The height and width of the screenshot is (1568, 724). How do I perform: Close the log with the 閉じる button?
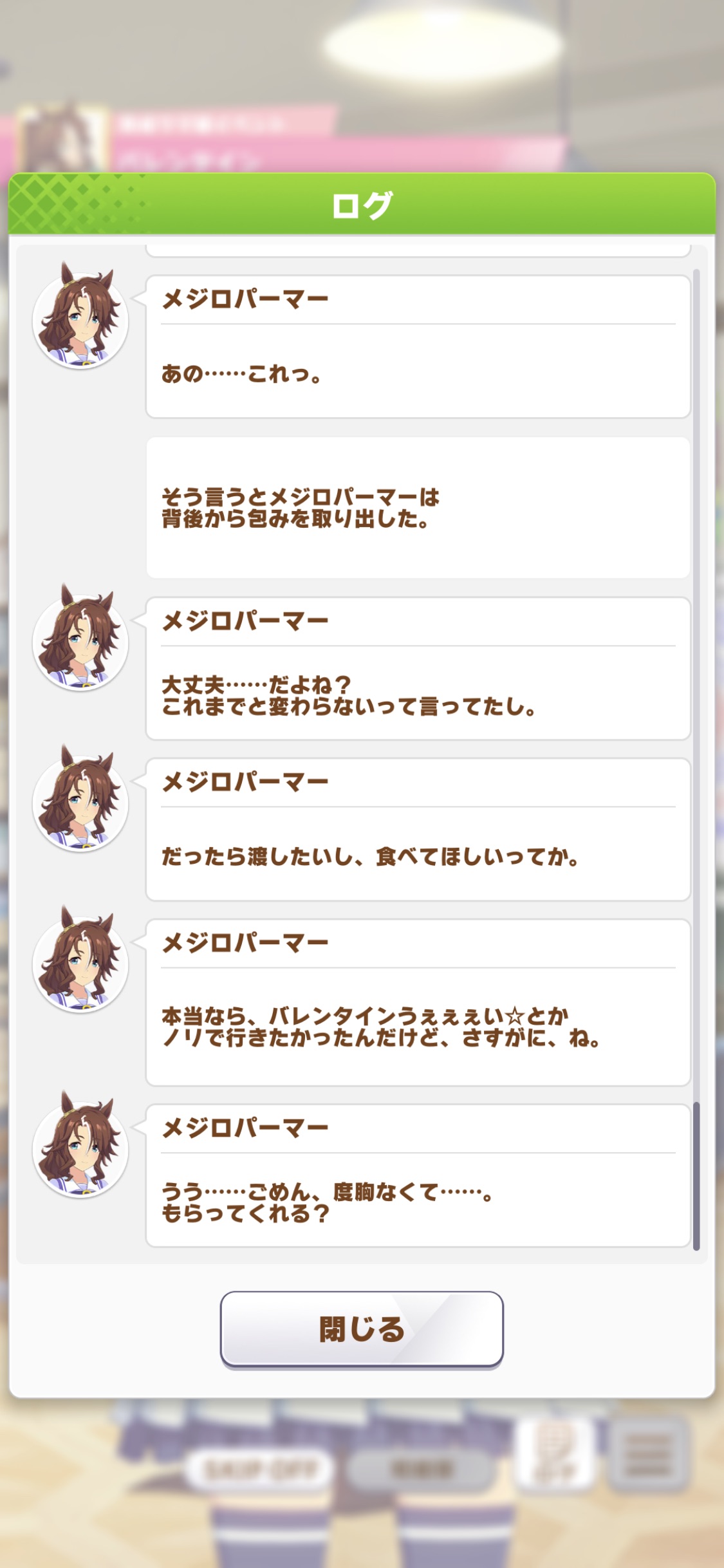click(362, 1329)
